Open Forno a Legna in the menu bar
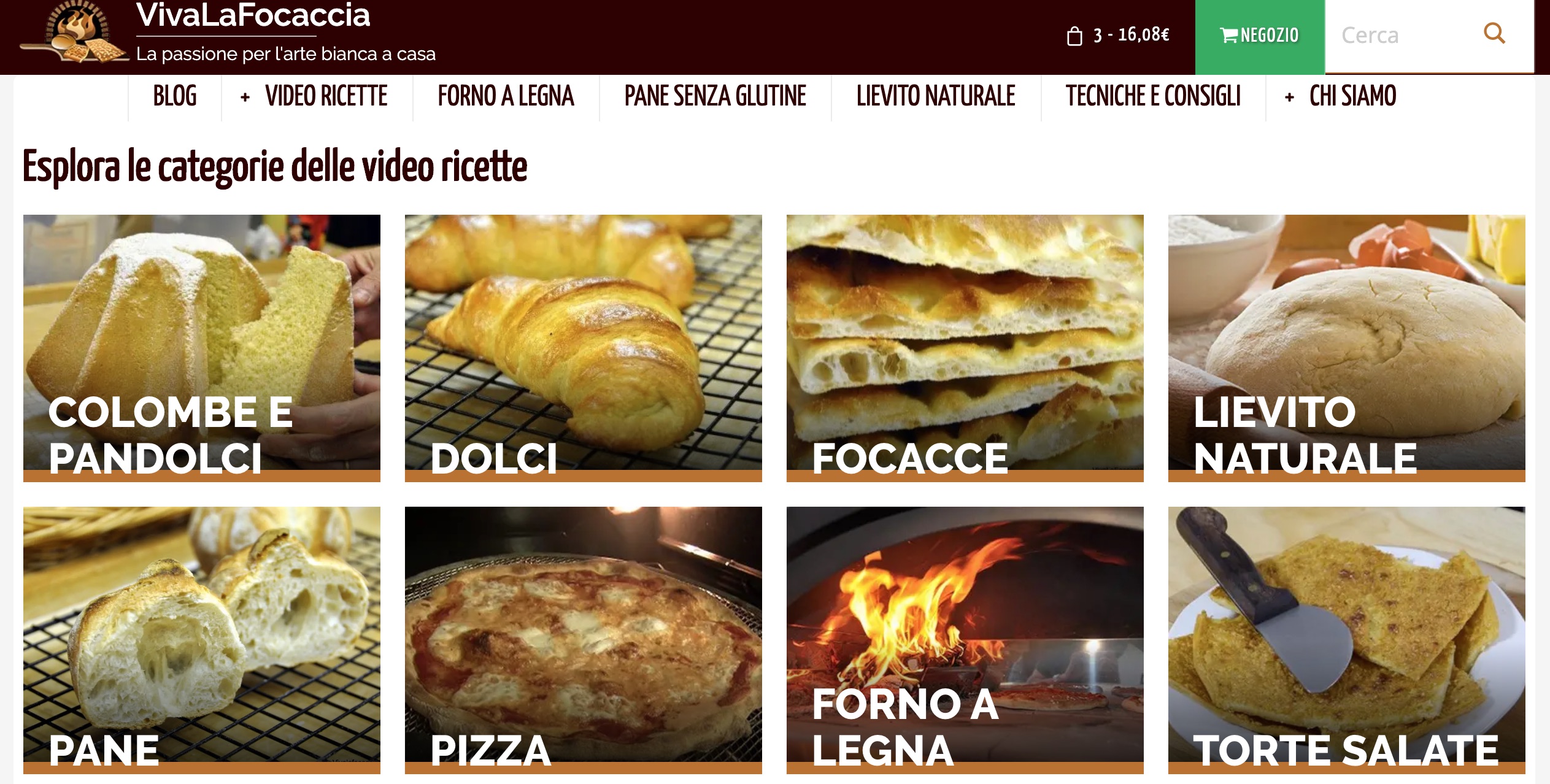This screenshot has height=784, width=1550. [506, 96]
